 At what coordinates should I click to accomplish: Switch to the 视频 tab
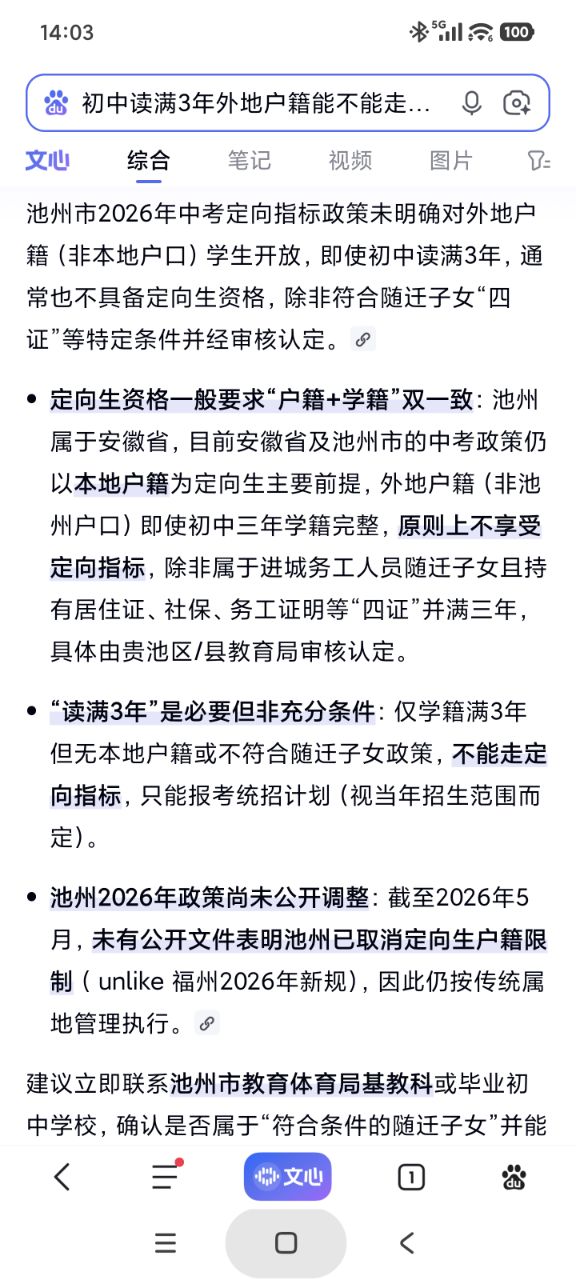(350, 160)
